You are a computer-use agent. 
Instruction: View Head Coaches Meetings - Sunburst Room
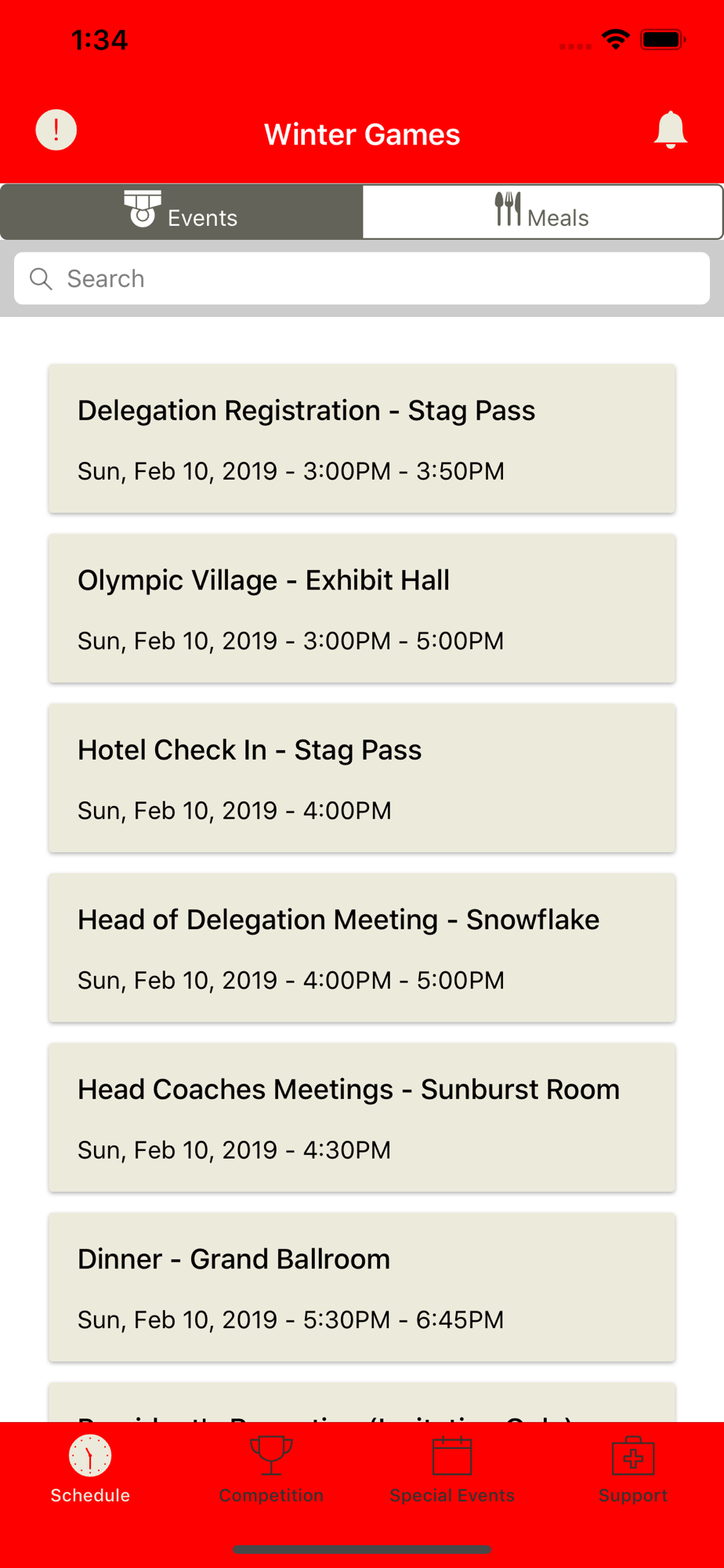362,1118
